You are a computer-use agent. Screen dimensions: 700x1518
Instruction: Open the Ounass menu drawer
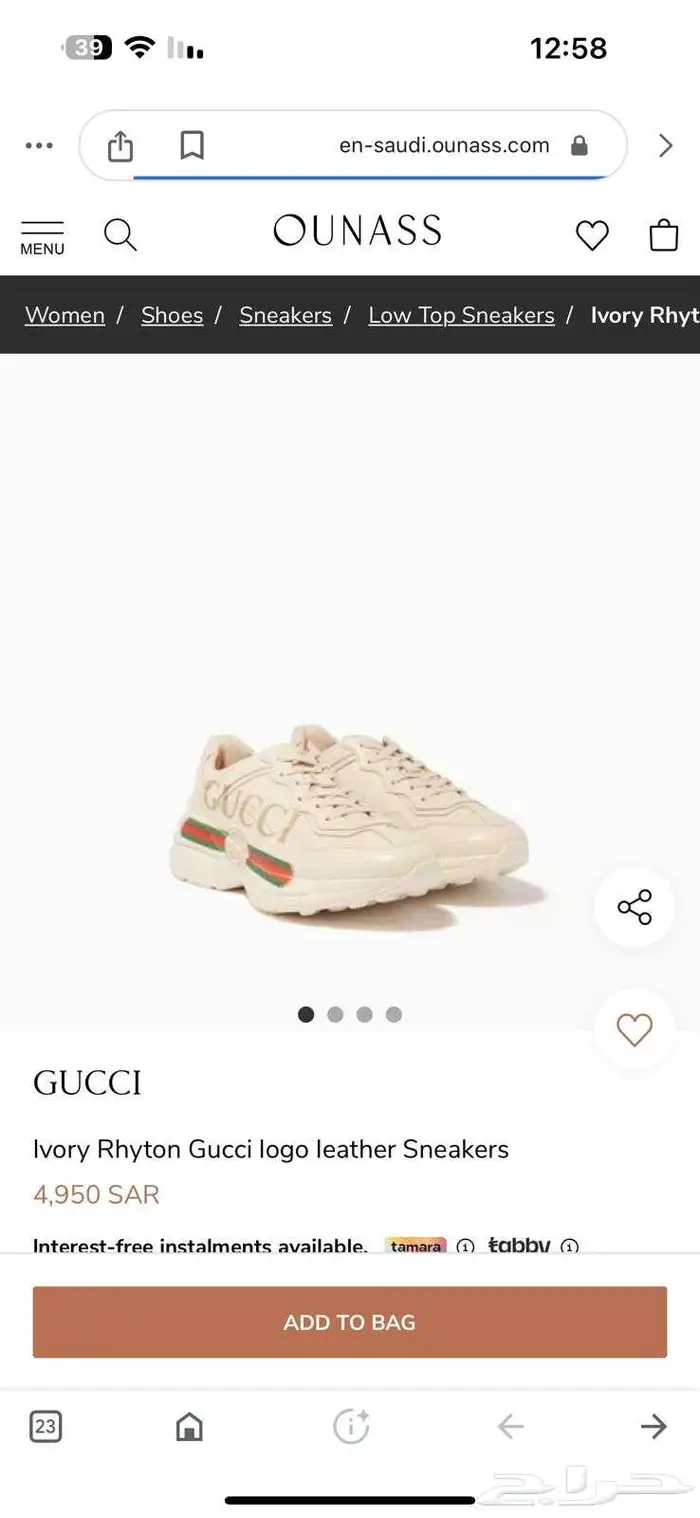(42, 237)
